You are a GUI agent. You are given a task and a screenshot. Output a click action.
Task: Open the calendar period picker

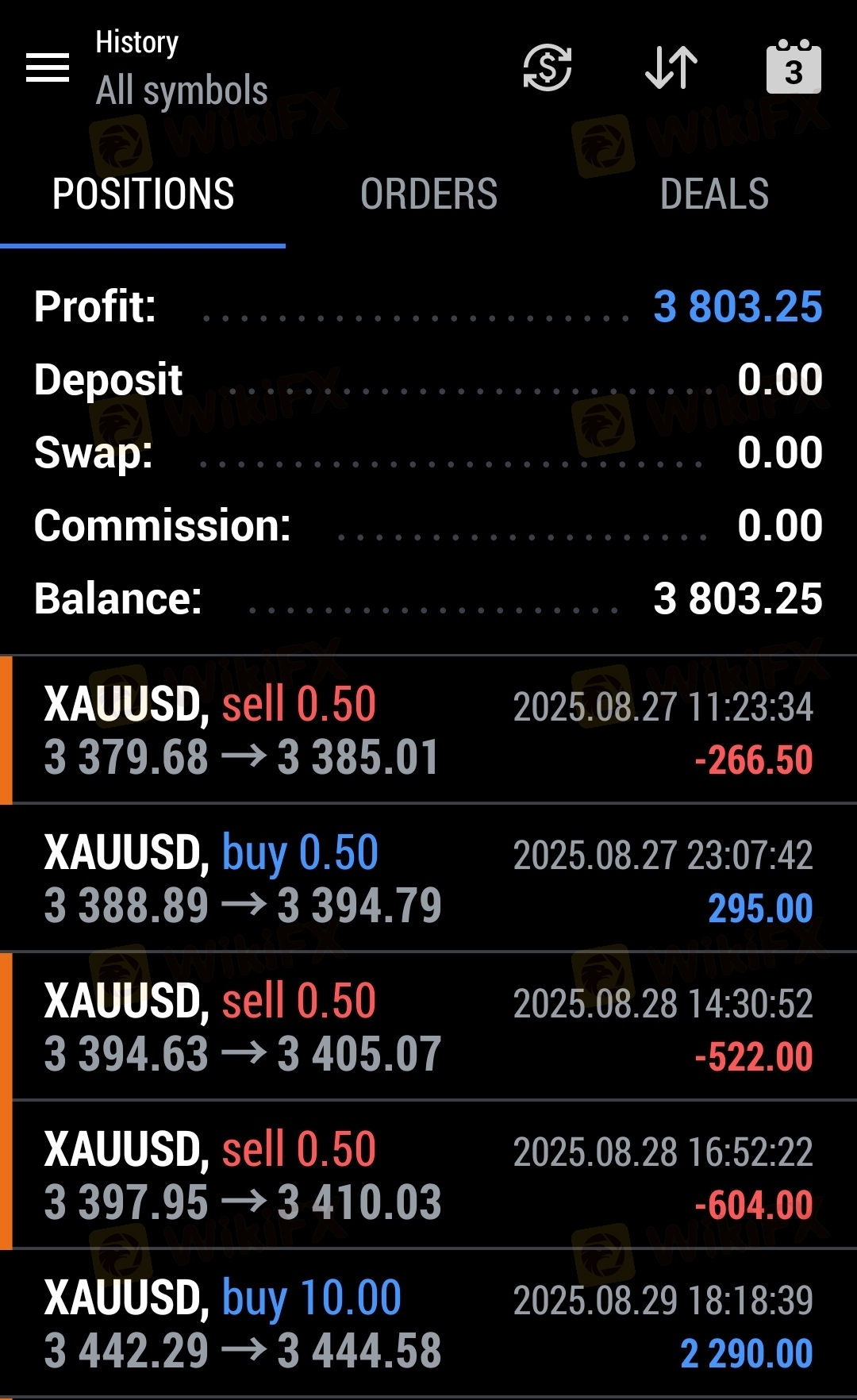(x=794, y=67)
